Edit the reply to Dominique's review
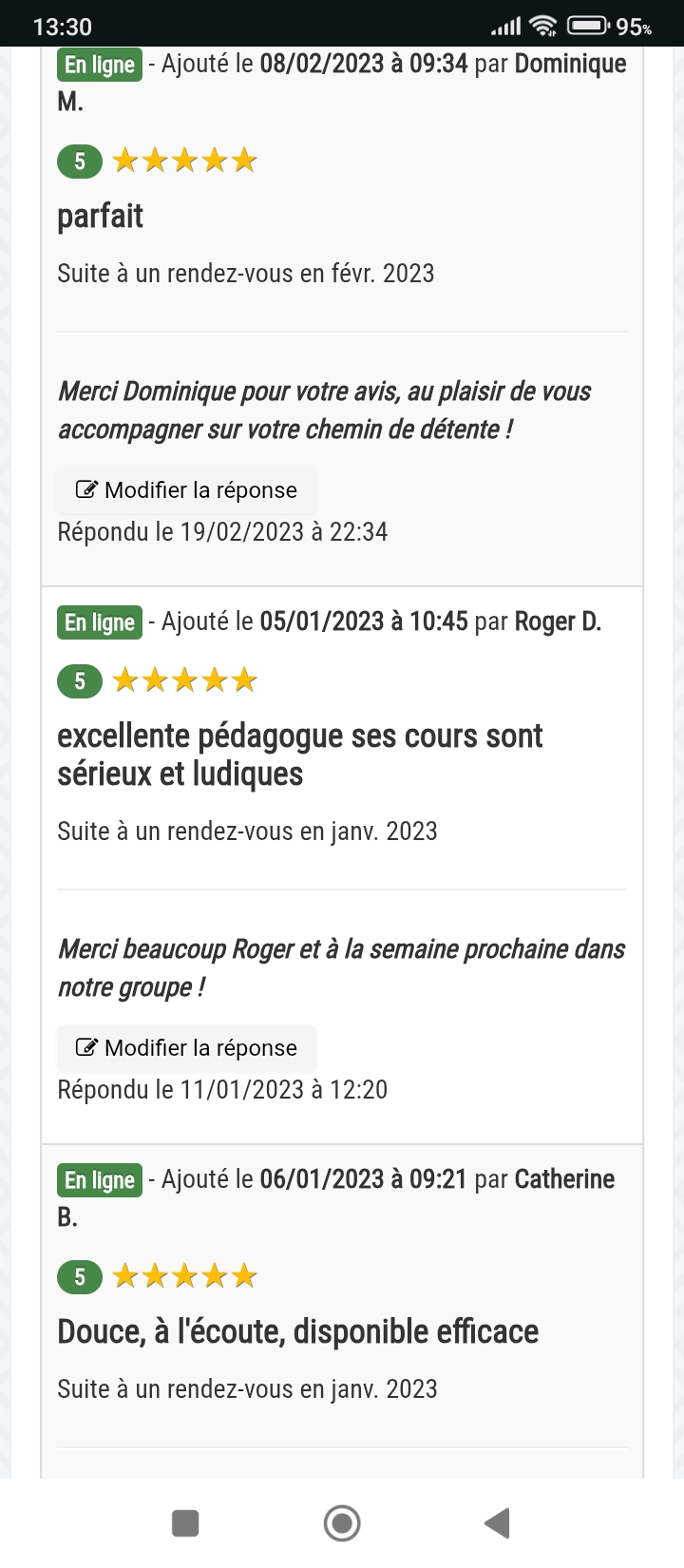684x1568 pixels. (186, 490)
